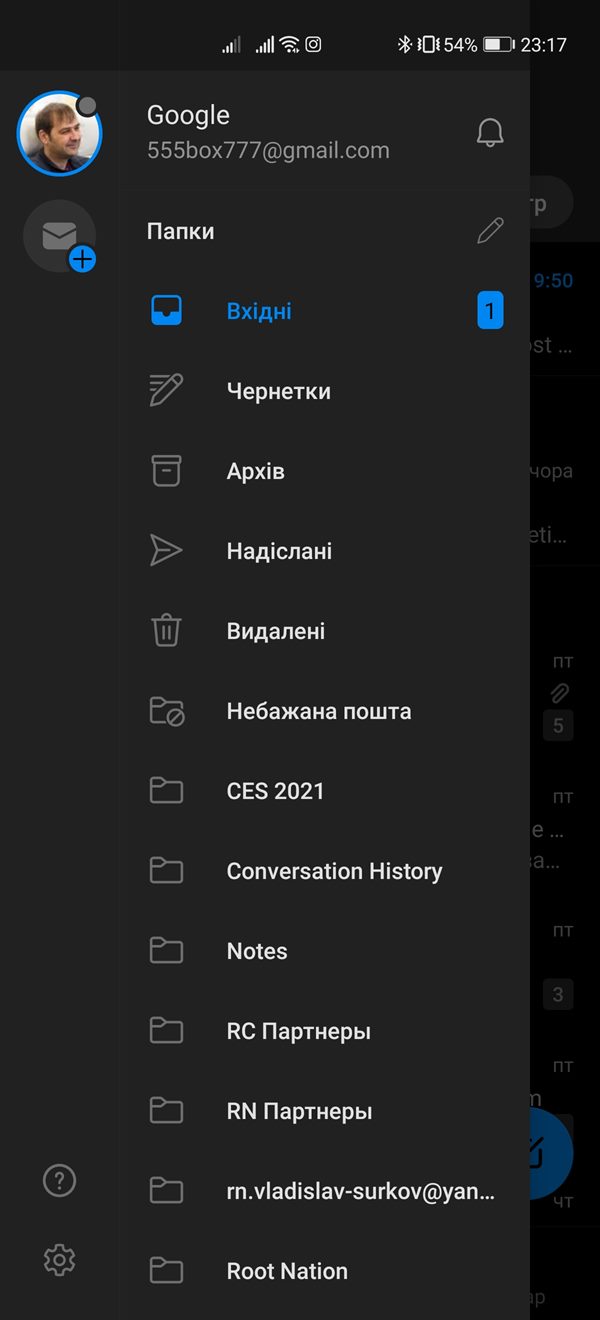Open the RN Партнеры folder

(324, 1111)
